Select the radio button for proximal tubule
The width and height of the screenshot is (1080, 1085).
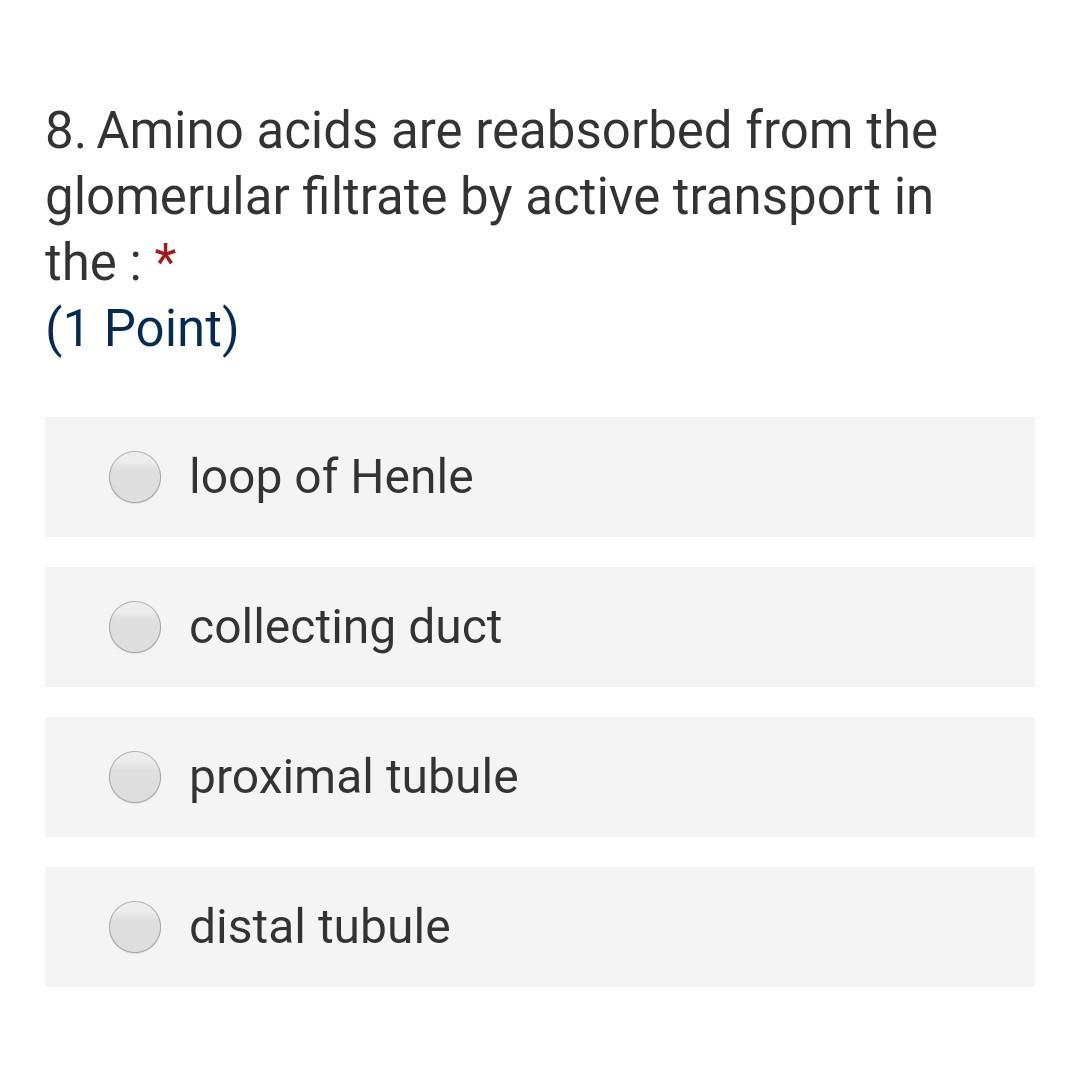(x=135, y=777)
